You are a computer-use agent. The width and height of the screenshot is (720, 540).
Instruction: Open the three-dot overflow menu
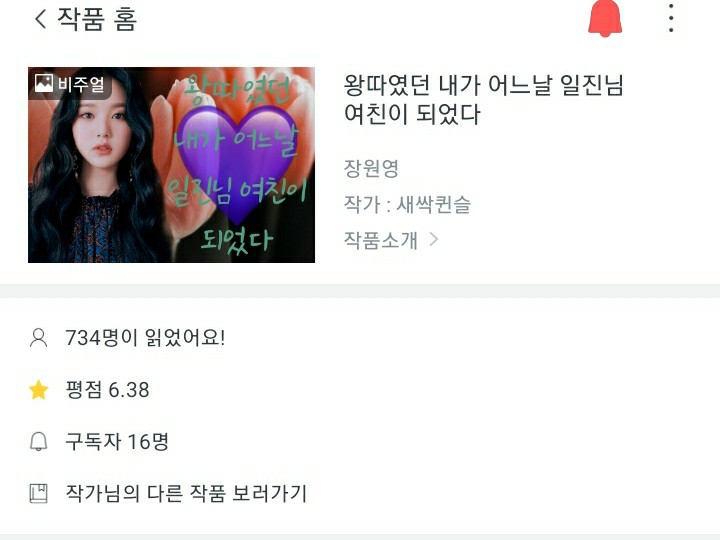coord(671,18)
